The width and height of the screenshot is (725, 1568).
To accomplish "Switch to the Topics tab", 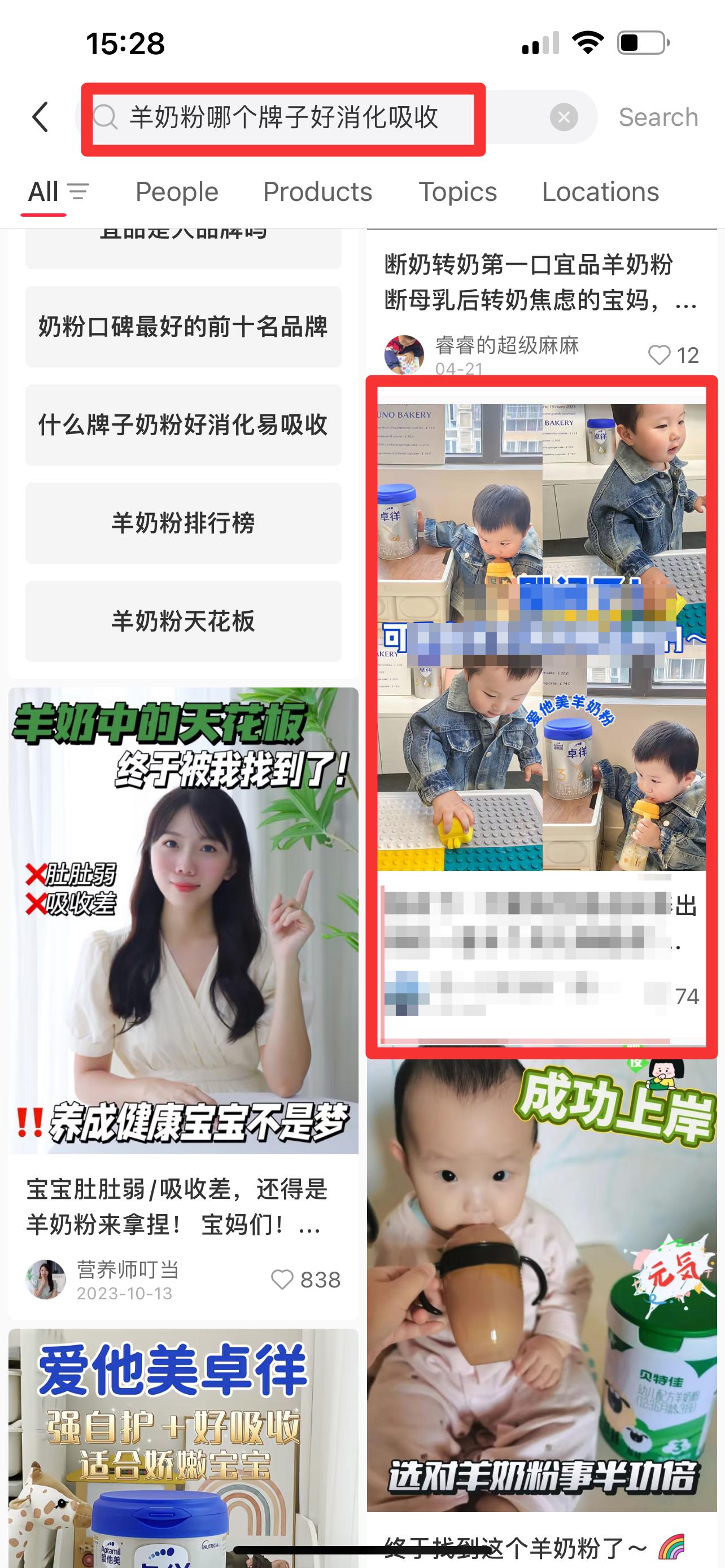I will (x=457, y=192).
